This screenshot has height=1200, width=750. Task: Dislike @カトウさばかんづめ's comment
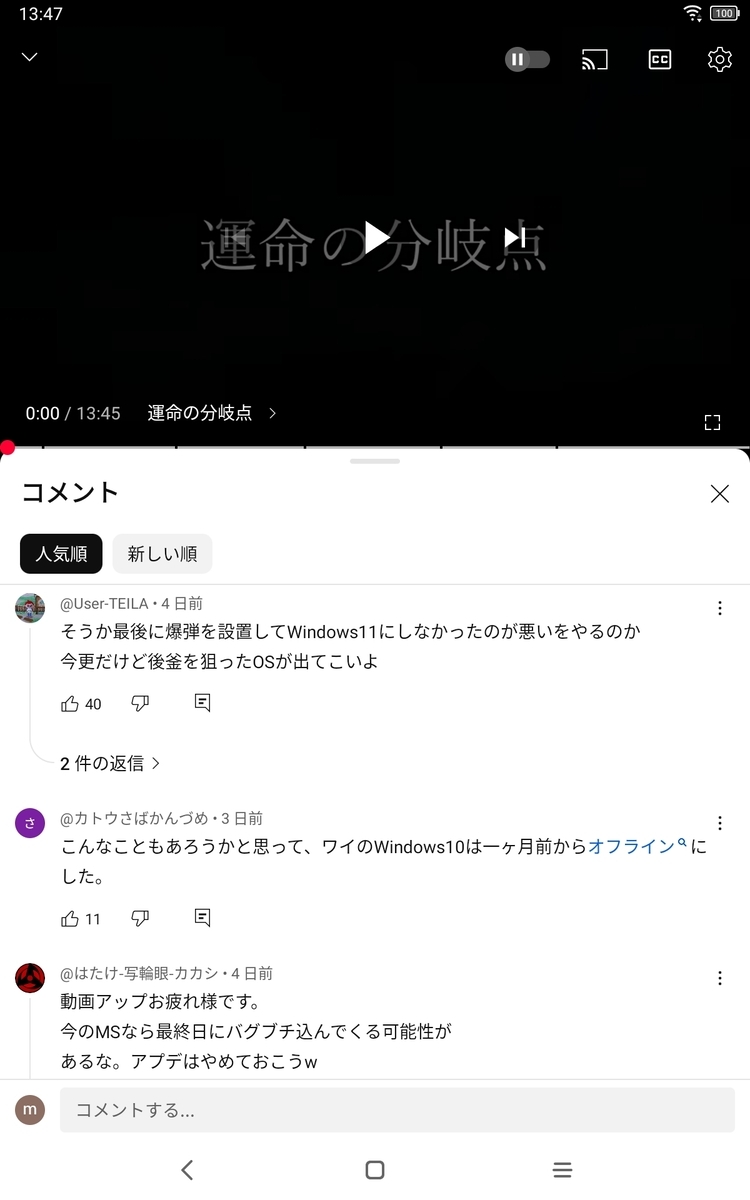click(x=140, y=918)
